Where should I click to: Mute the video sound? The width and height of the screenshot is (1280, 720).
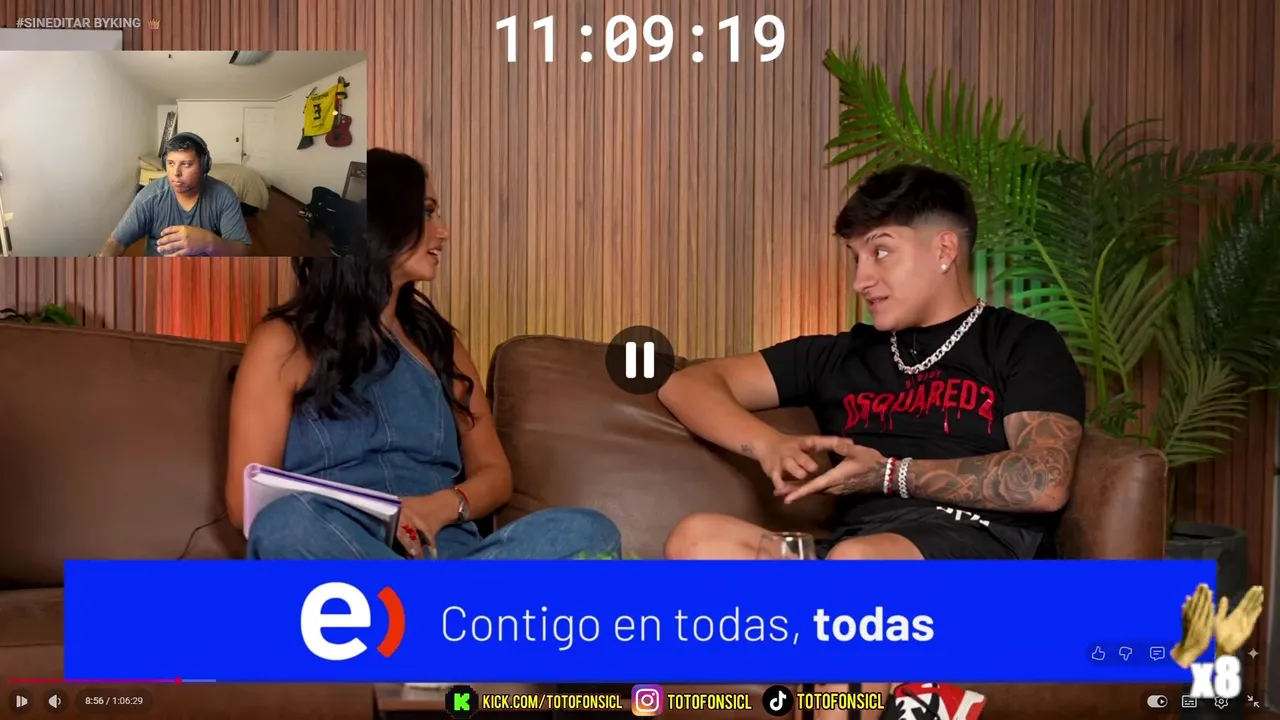tap(55, 701)
